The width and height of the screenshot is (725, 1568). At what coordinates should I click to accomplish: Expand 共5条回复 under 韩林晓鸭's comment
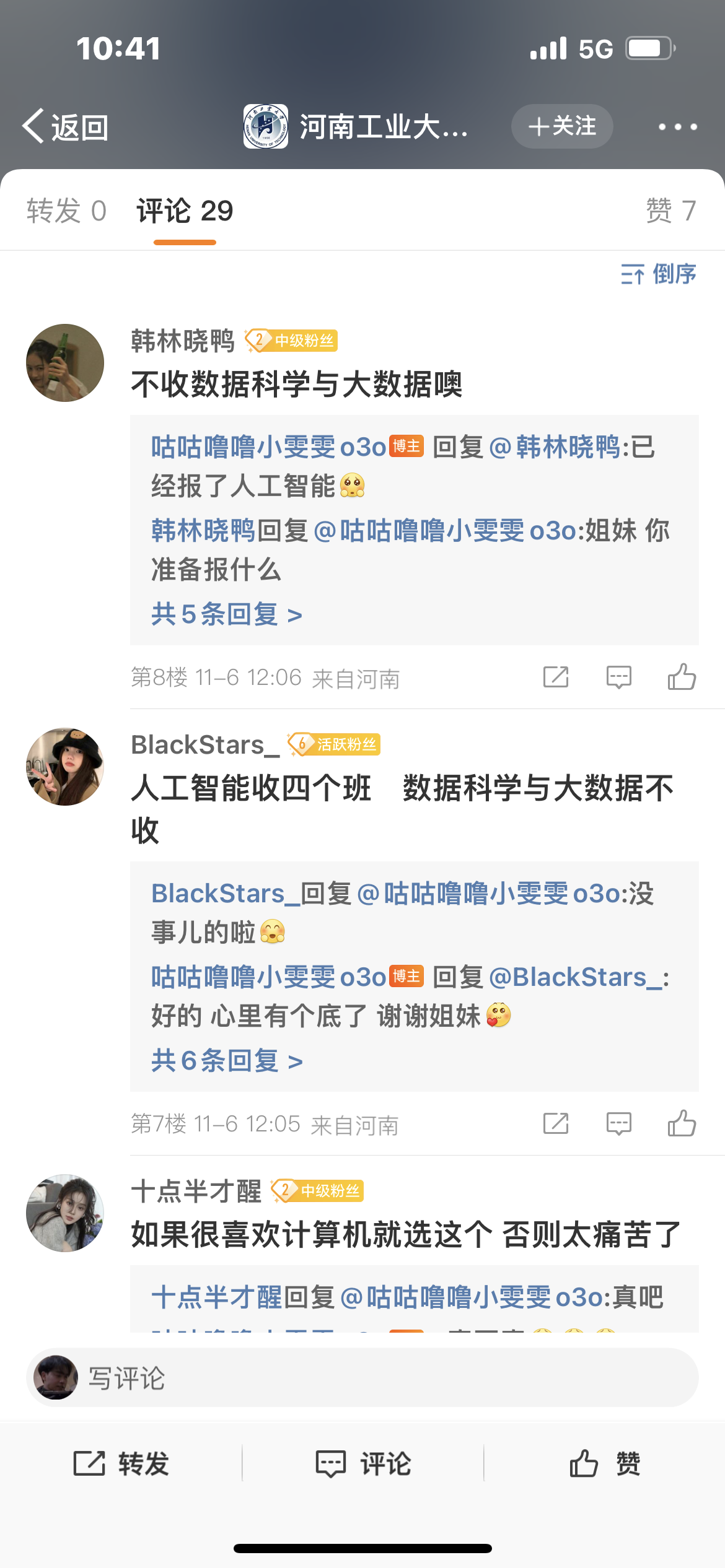click(x=227, y=614)
